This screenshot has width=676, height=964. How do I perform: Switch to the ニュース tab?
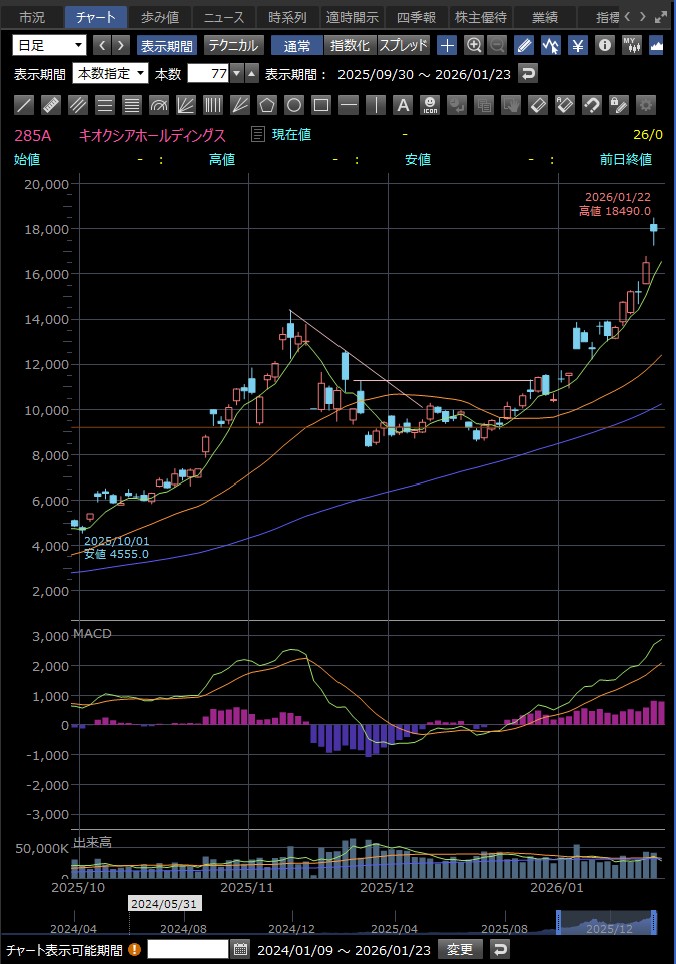pyautogui.click(x=222, y=17)
